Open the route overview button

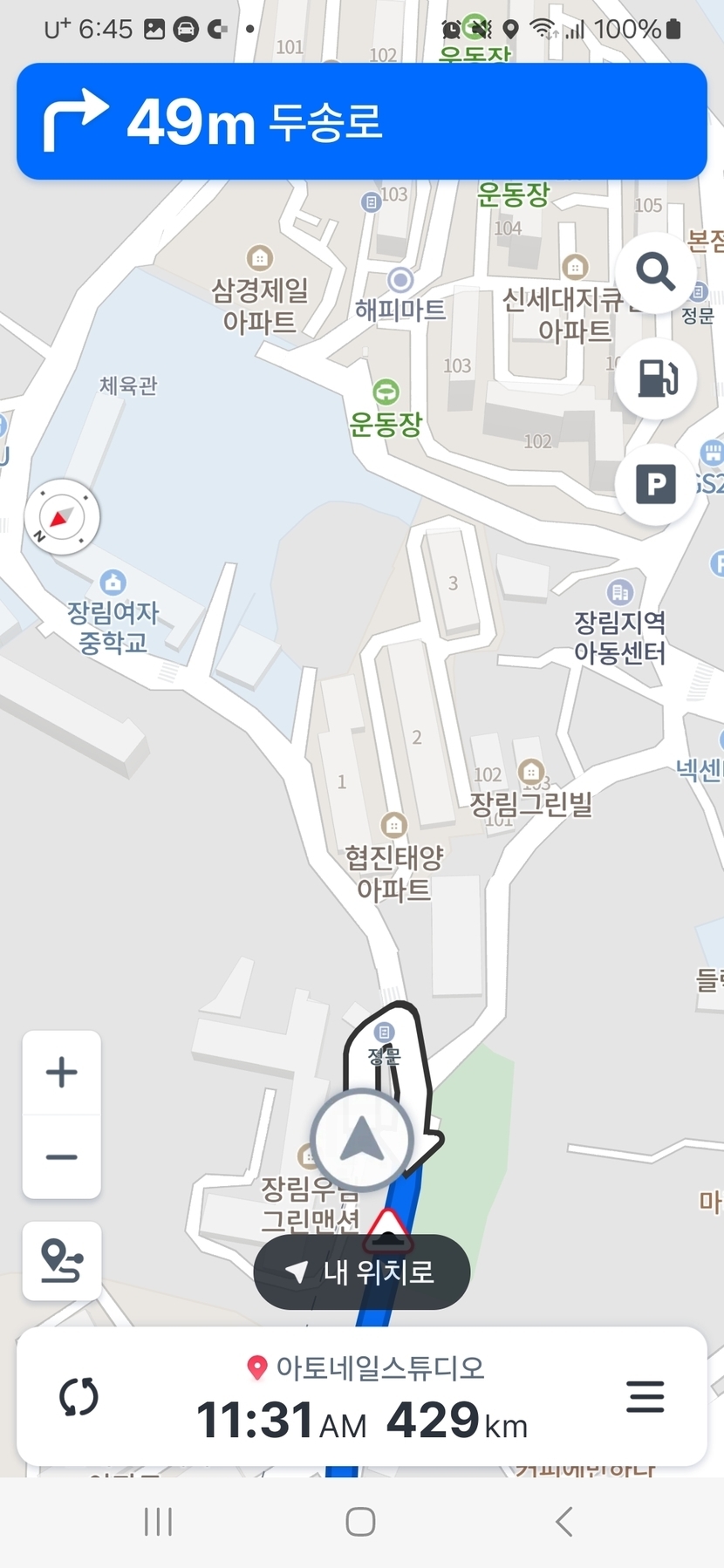[x=62, y=1261]
